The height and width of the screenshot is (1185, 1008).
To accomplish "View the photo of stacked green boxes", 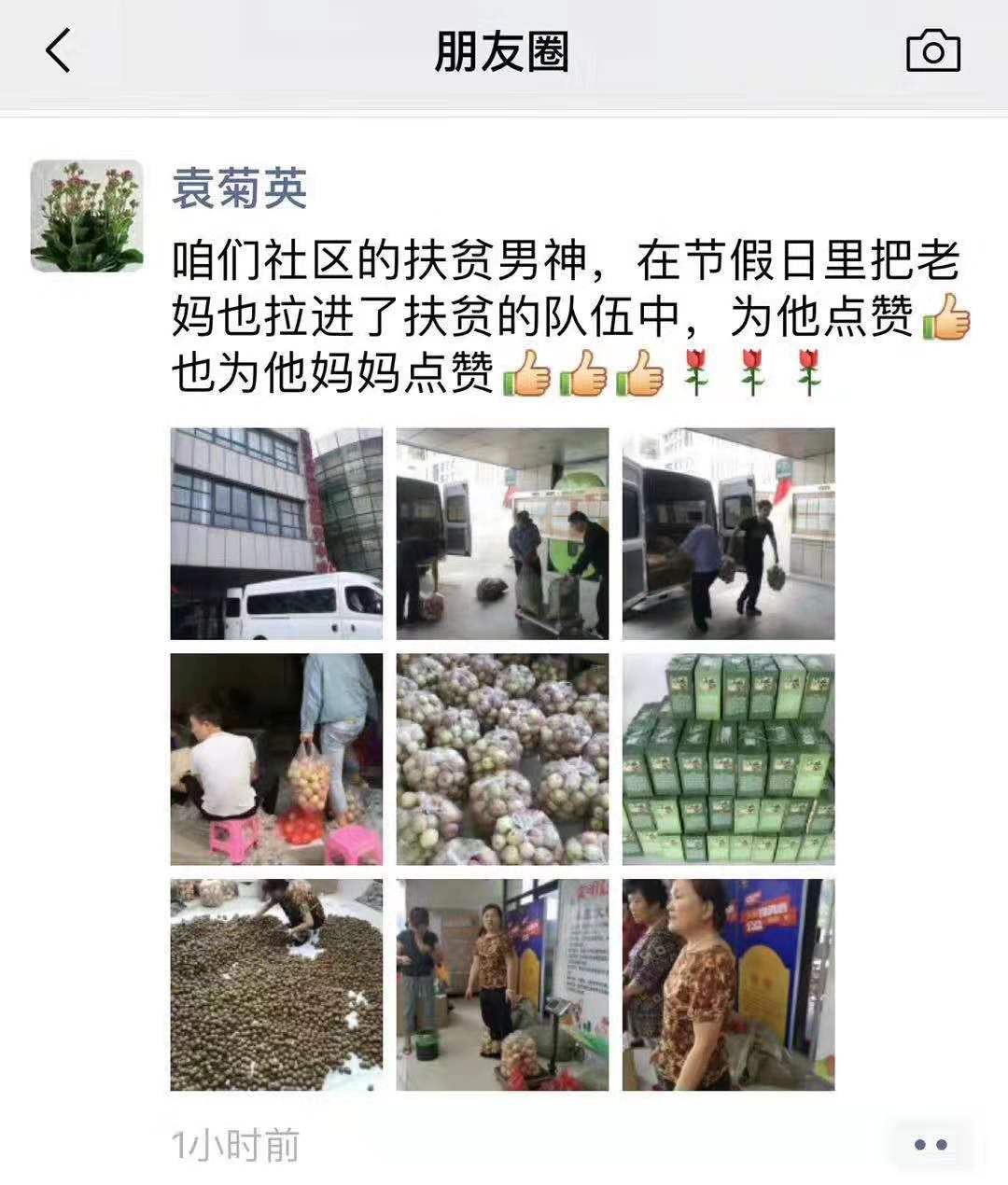I will coord(728,760).
